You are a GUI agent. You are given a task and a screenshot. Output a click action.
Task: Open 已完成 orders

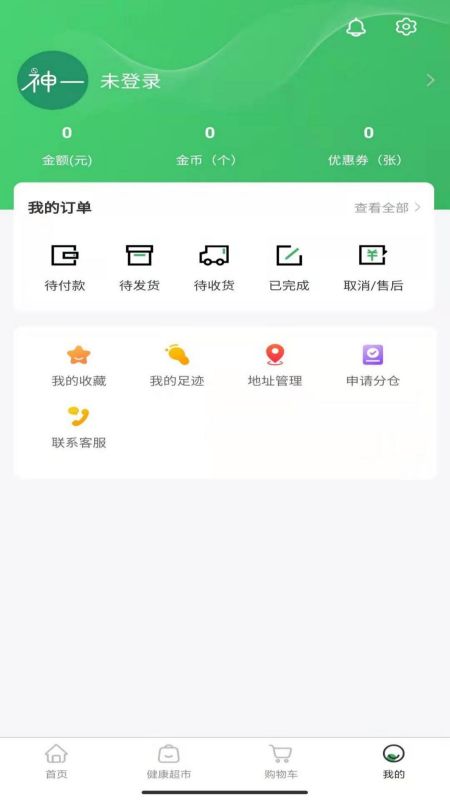[x=289, y=268]
